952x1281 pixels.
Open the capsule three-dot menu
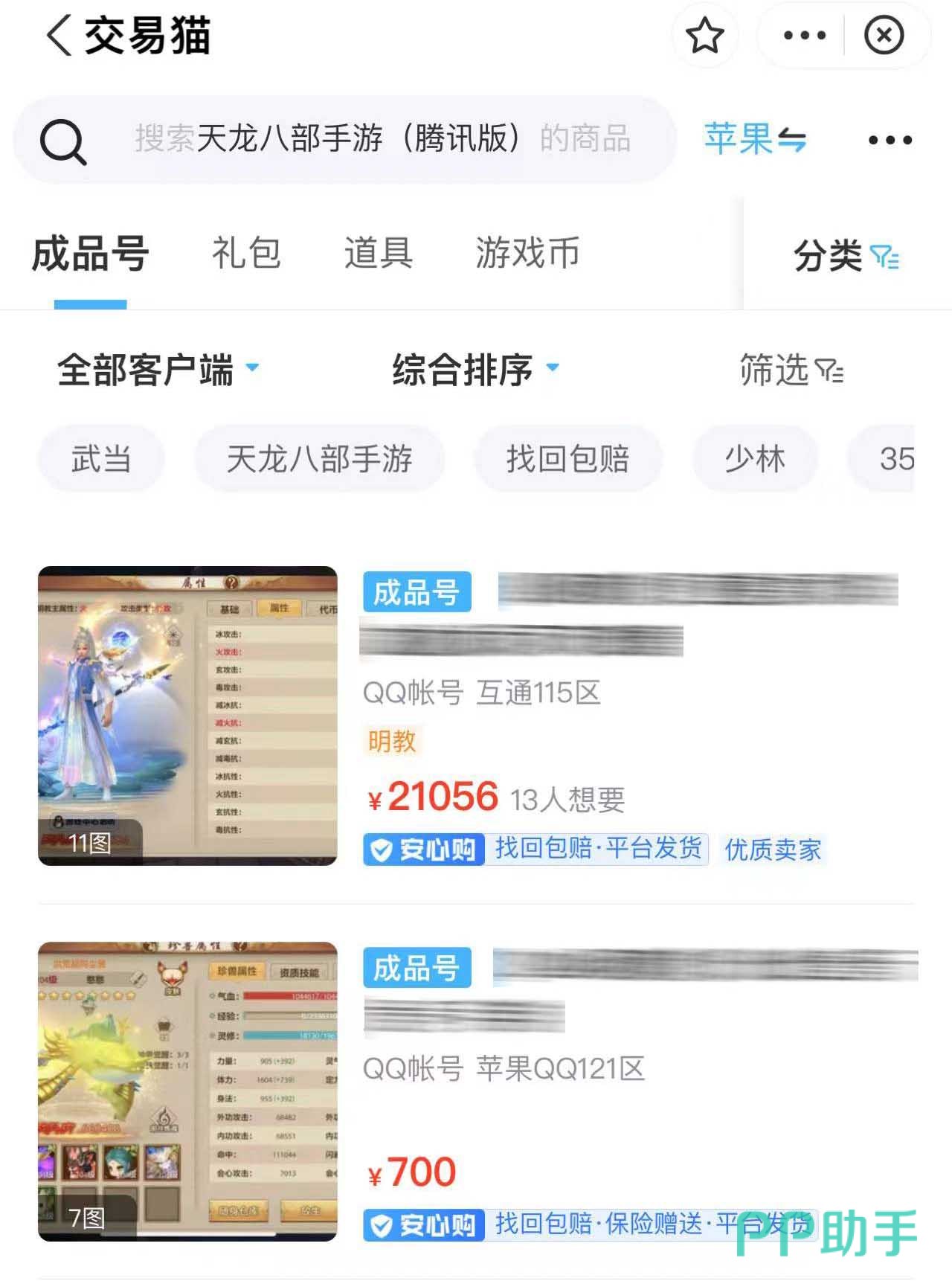tap(804, 36)
